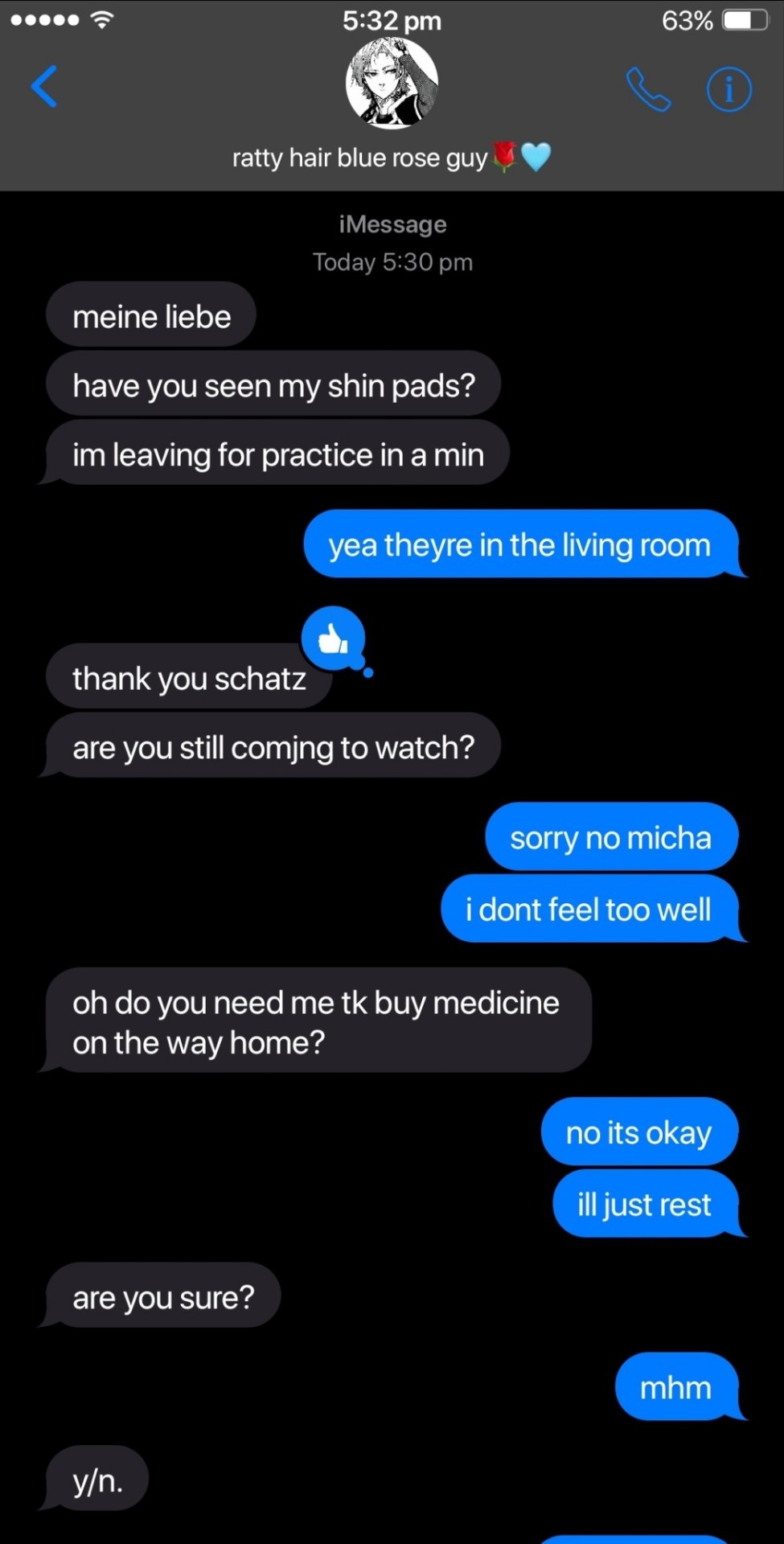Go back to the messages list
The image size is (784, 1544).
(45, 86)
